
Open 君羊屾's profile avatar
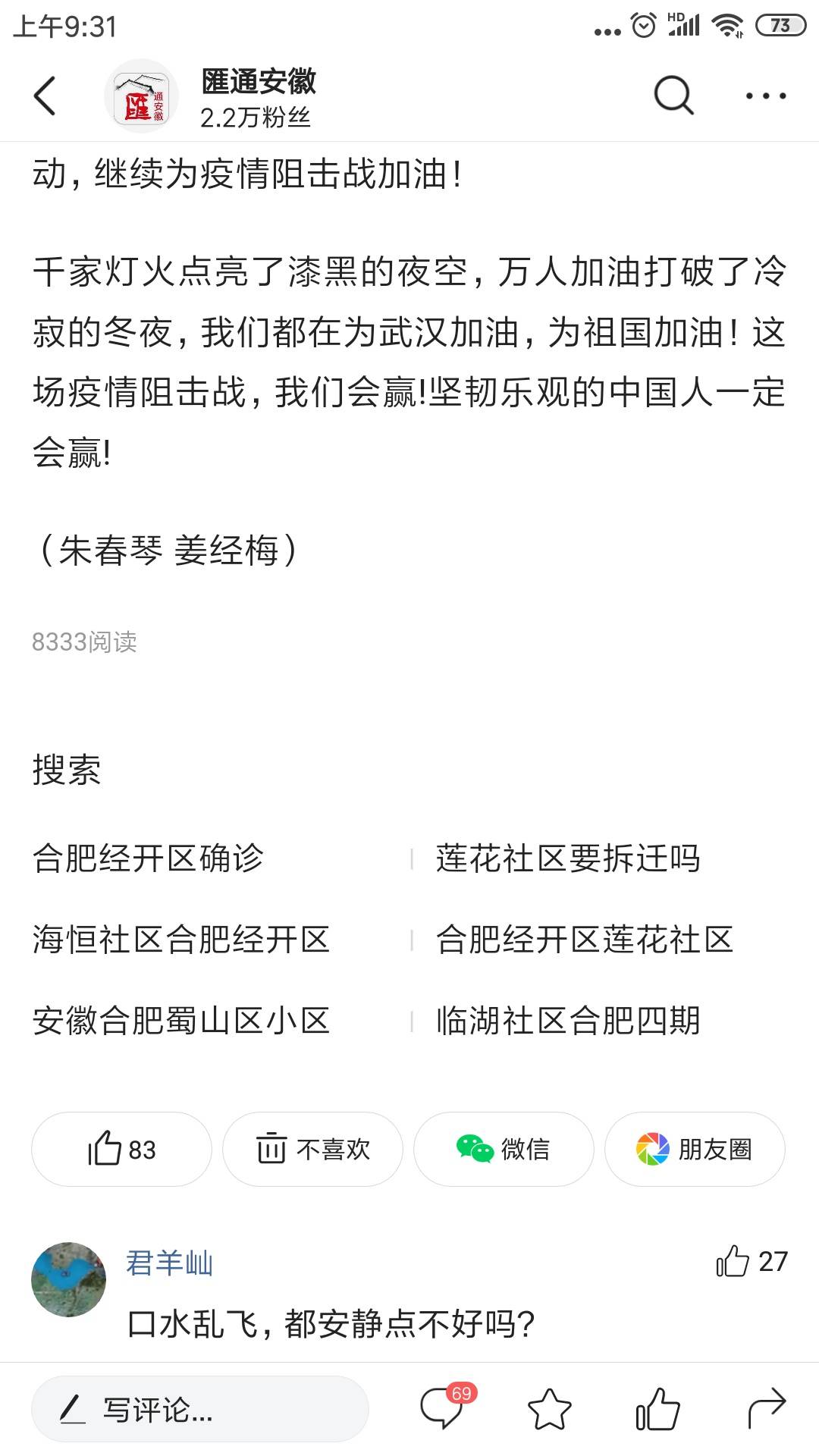tap(68, 1279)
